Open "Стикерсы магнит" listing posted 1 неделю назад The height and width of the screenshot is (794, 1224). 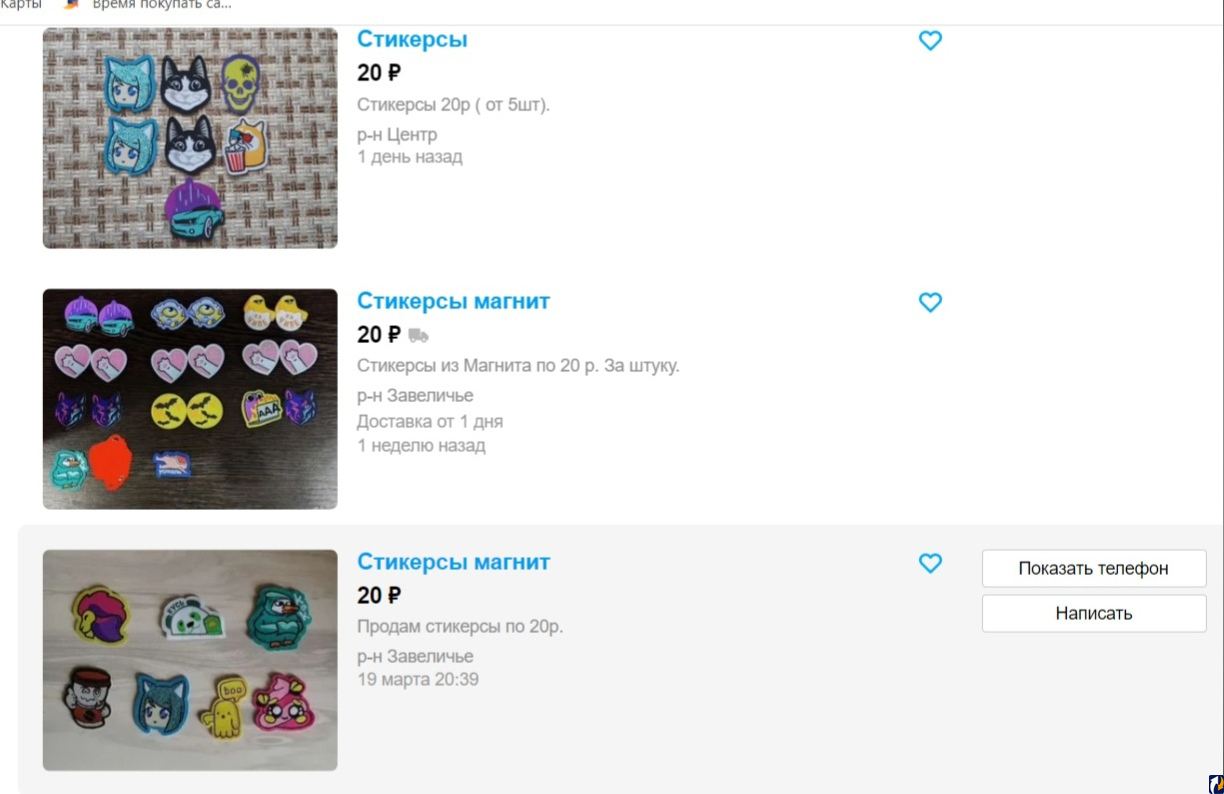(x=453, y=301)
